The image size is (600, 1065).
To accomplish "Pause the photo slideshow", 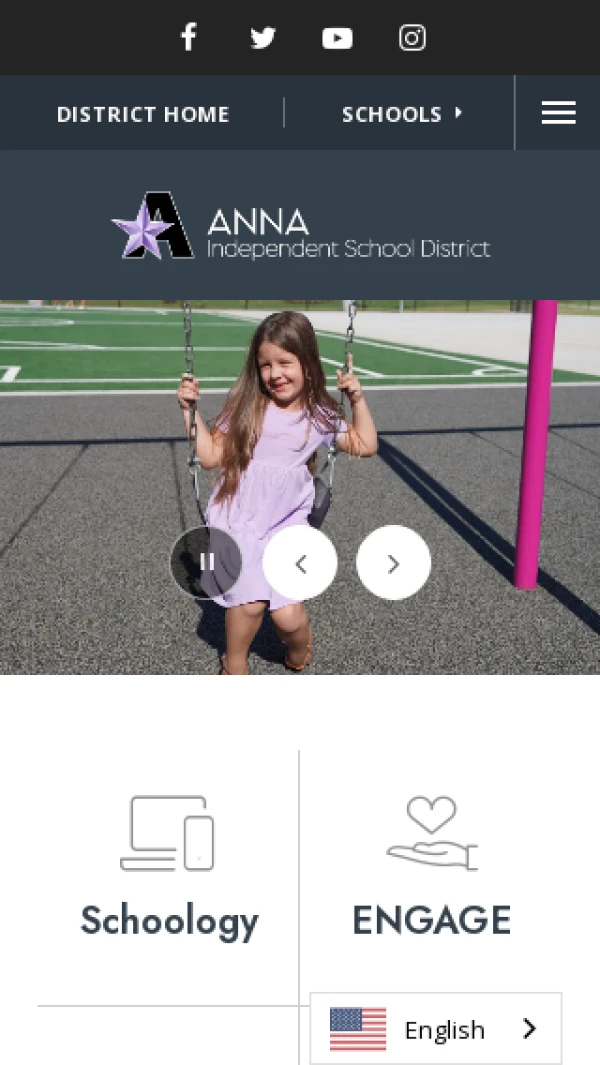I will [x=207, y=562].
